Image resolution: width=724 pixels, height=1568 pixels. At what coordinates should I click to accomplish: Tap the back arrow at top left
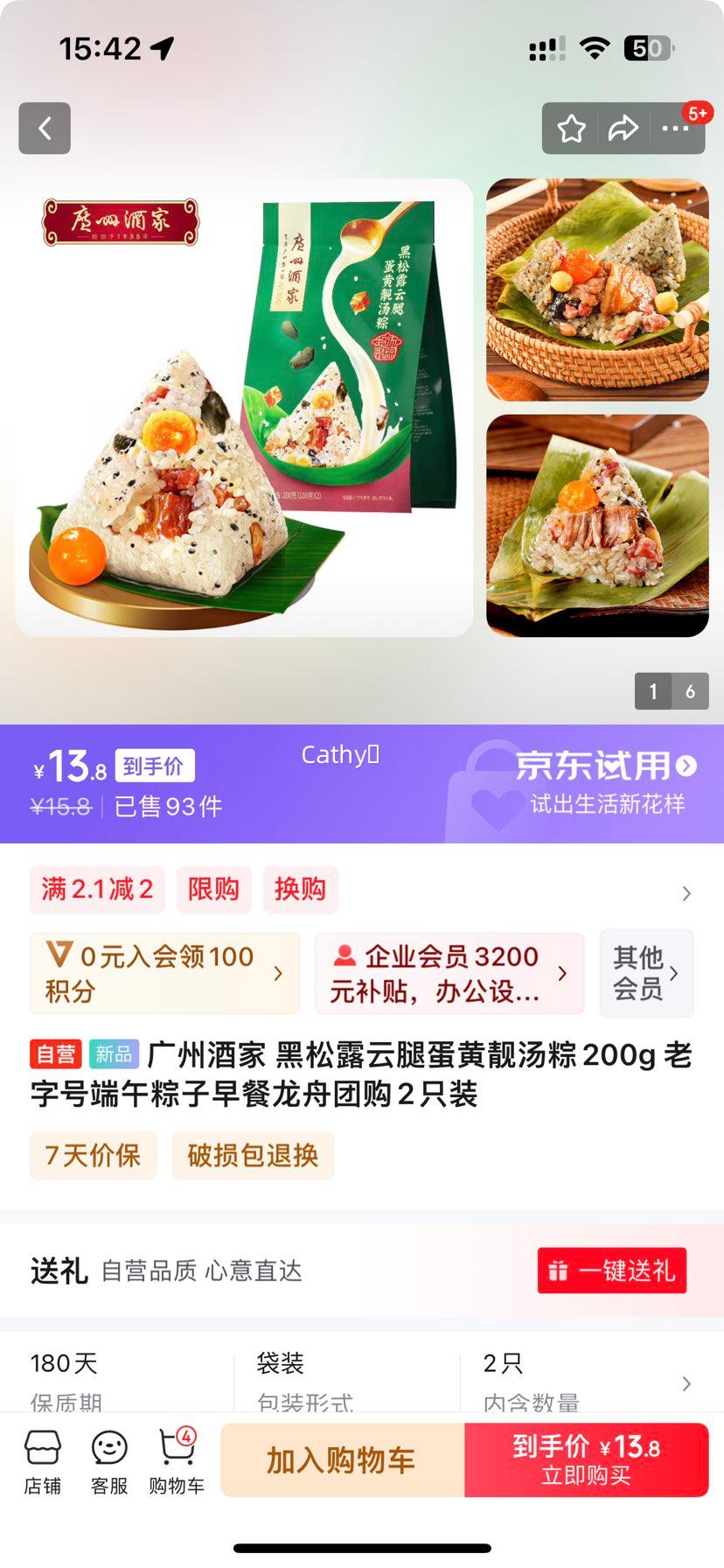point(45,128)
